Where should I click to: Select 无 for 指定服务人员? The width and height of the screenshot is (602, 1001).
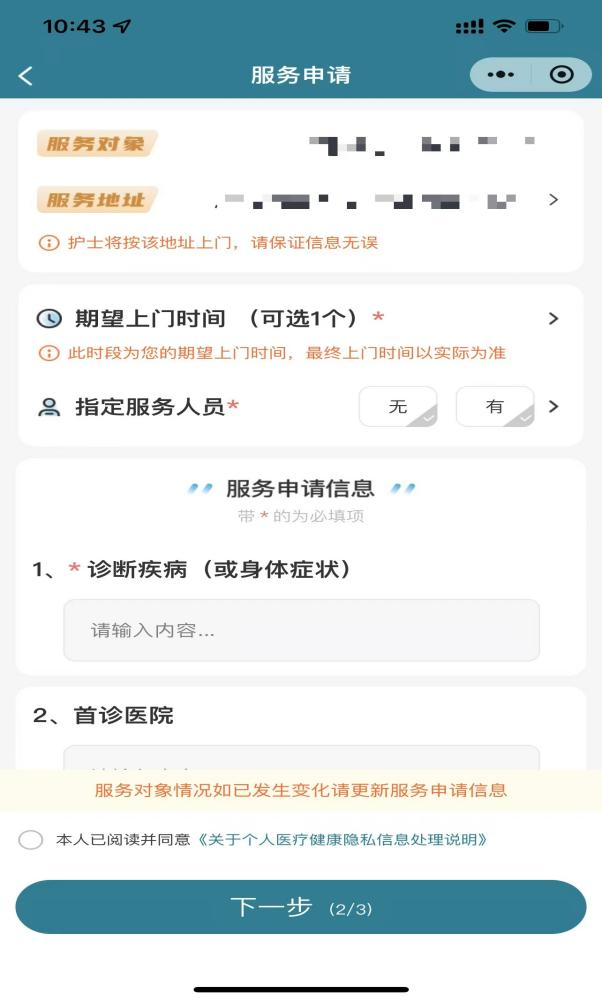(398, 407)
